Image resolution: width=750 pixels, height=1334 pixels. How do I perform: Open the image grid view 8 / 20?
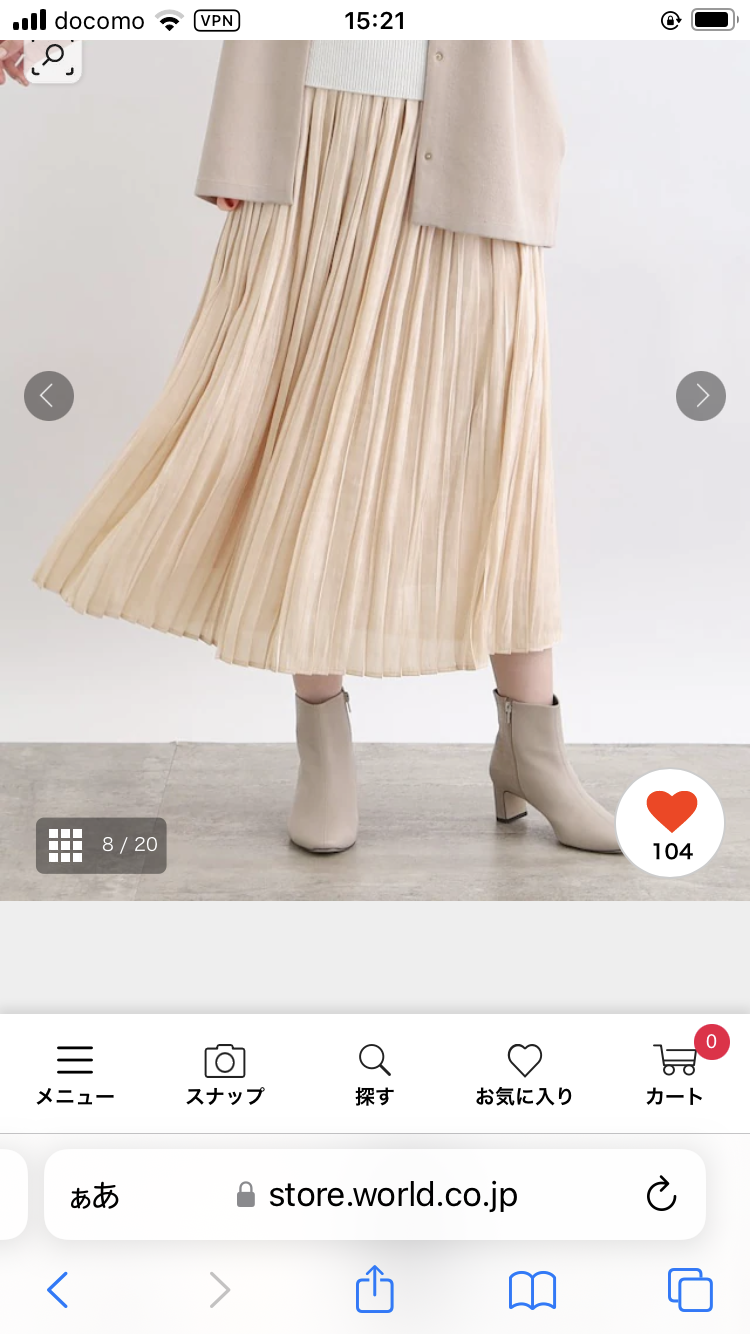click(x=101, y=845)
